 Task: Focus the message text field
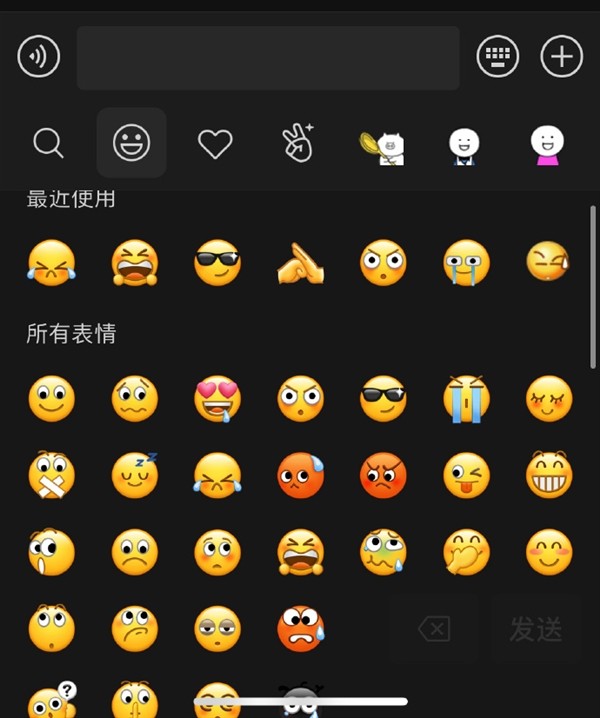(268, 58)
